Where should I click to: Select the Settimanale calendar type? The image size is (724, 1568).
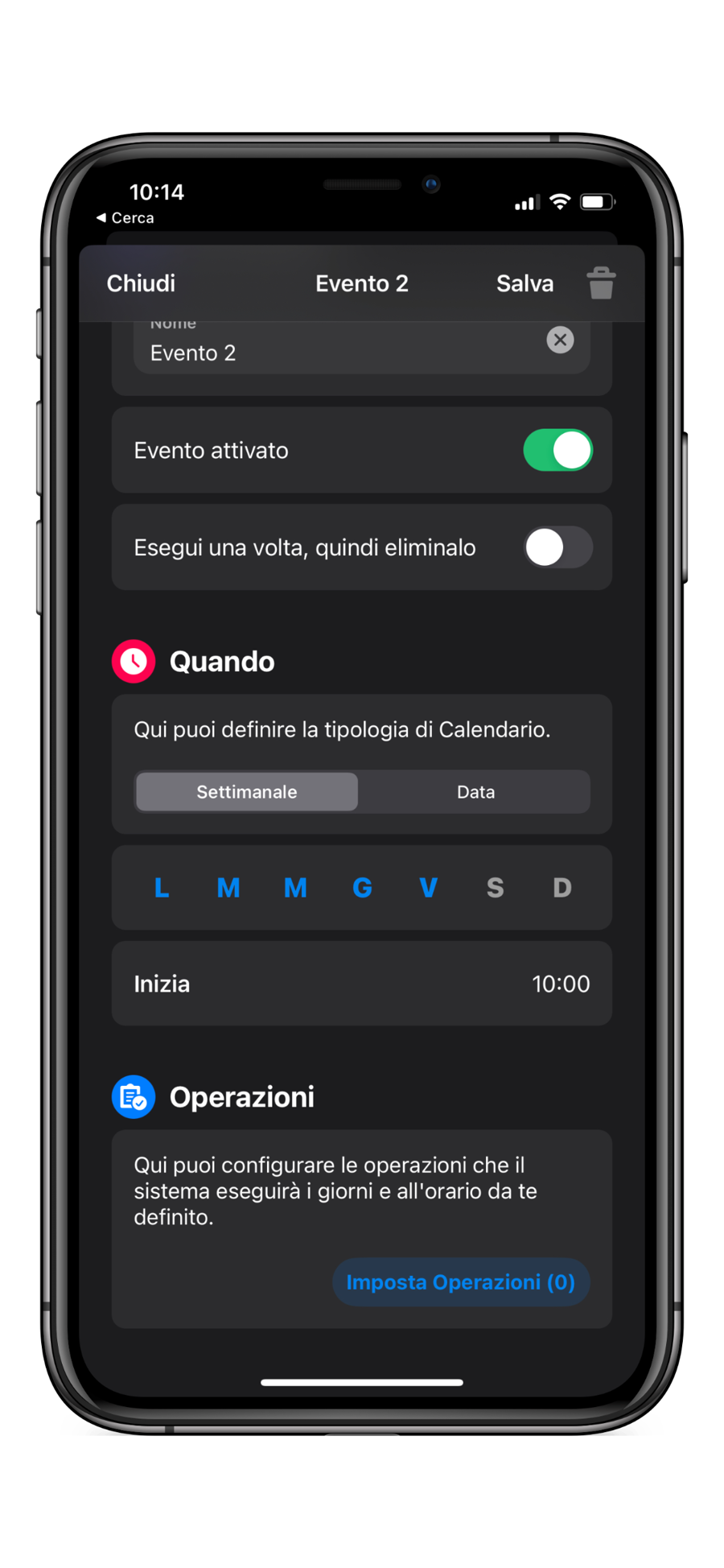[247, 792]
